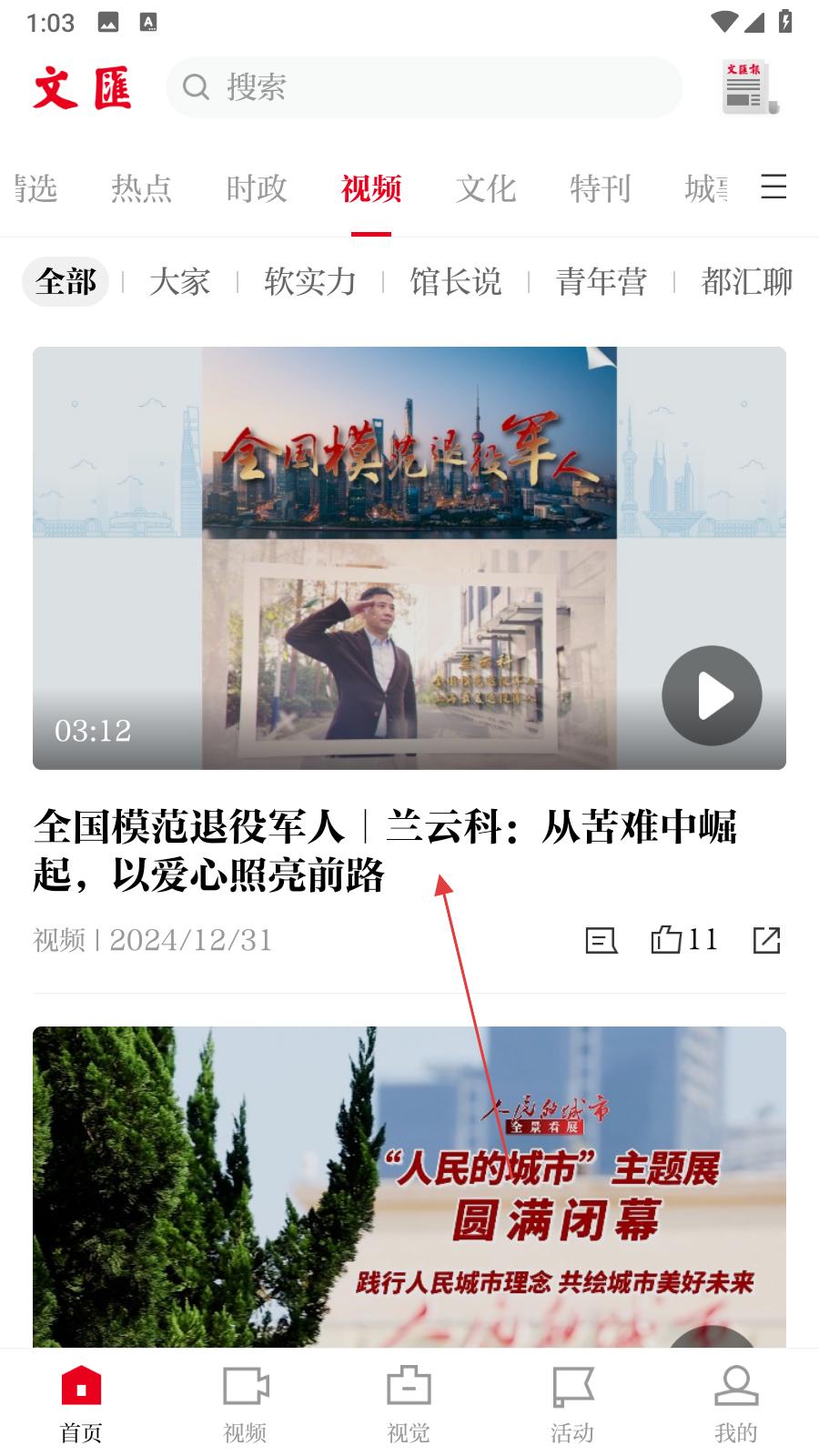Open the comment icon under 兰云科 article
Viewport: 819px width, 1456px height.
(601, 940)
